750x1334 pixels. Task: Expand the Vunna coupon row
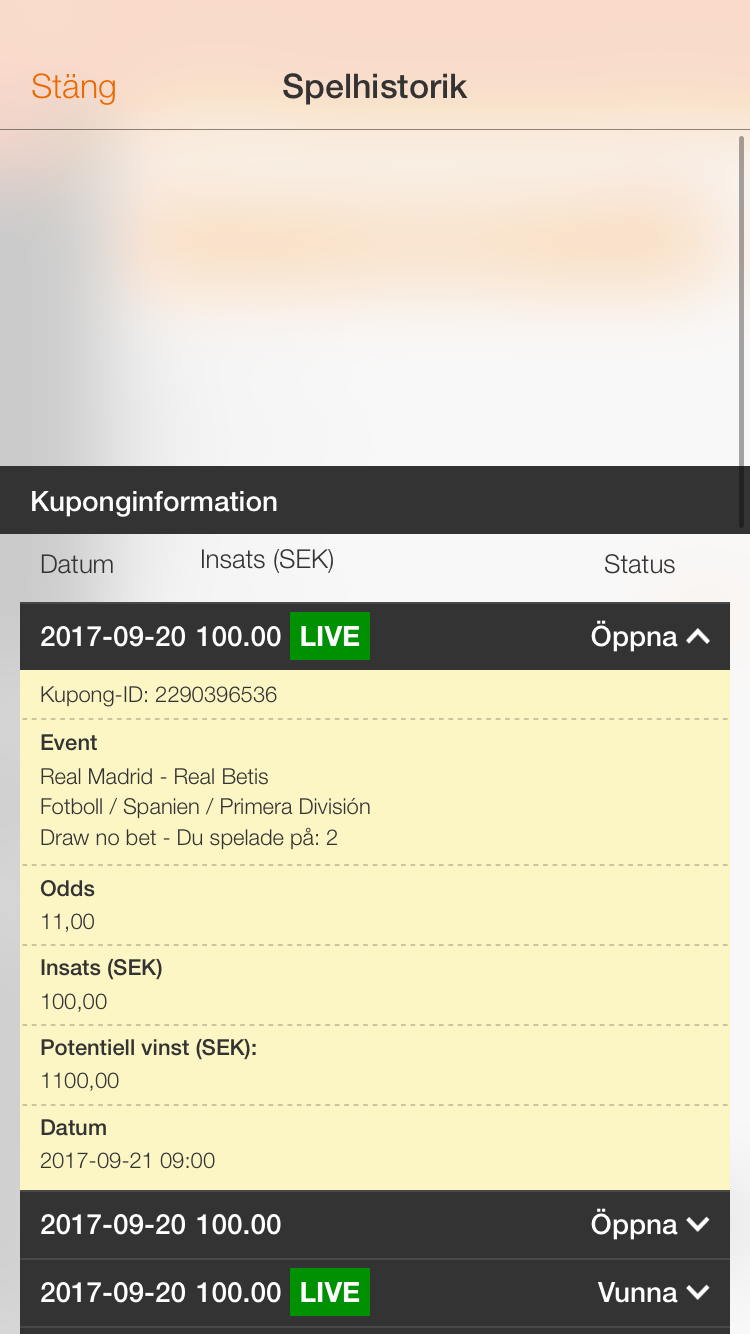tap(375, 1292)
